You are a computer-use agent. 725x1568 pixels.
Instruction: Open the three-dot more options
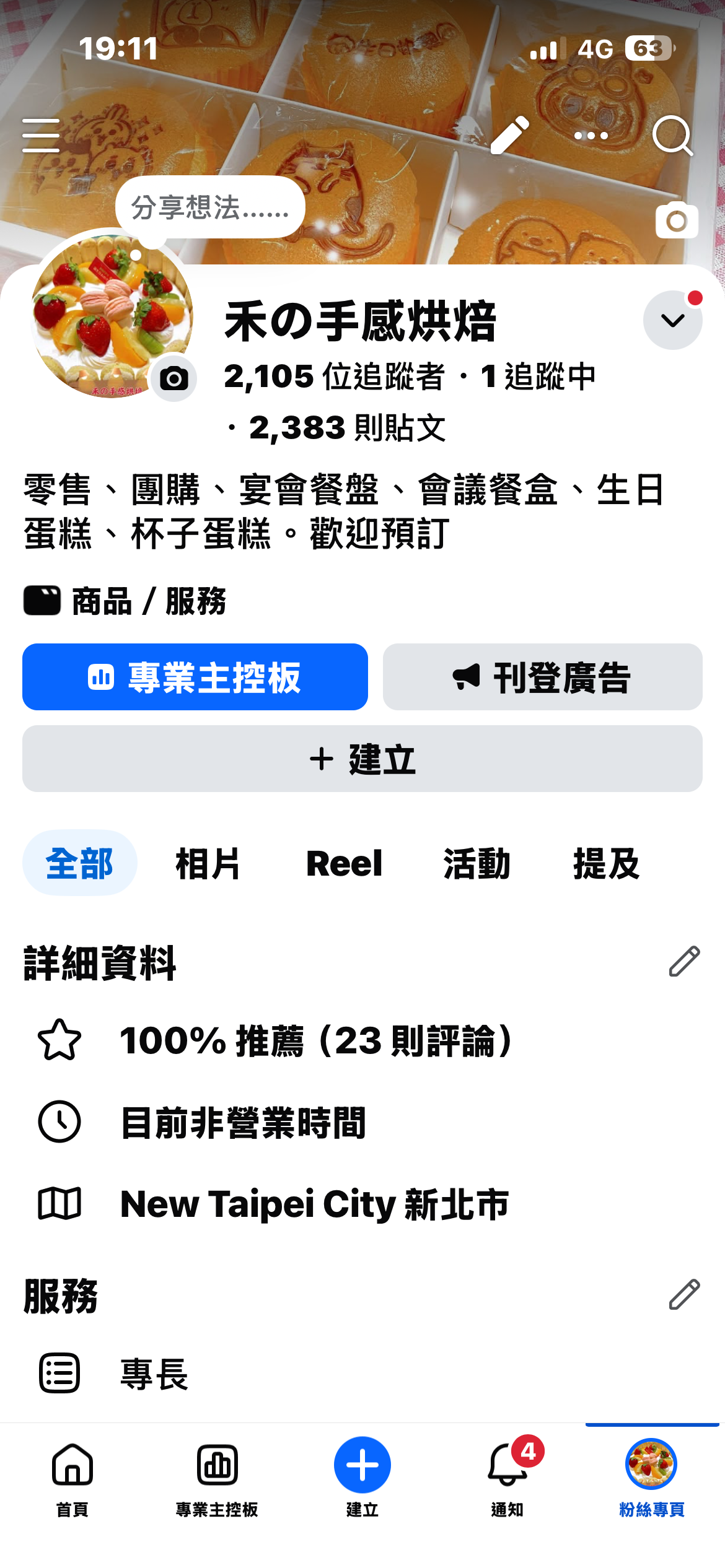click(x=591, y=136)
